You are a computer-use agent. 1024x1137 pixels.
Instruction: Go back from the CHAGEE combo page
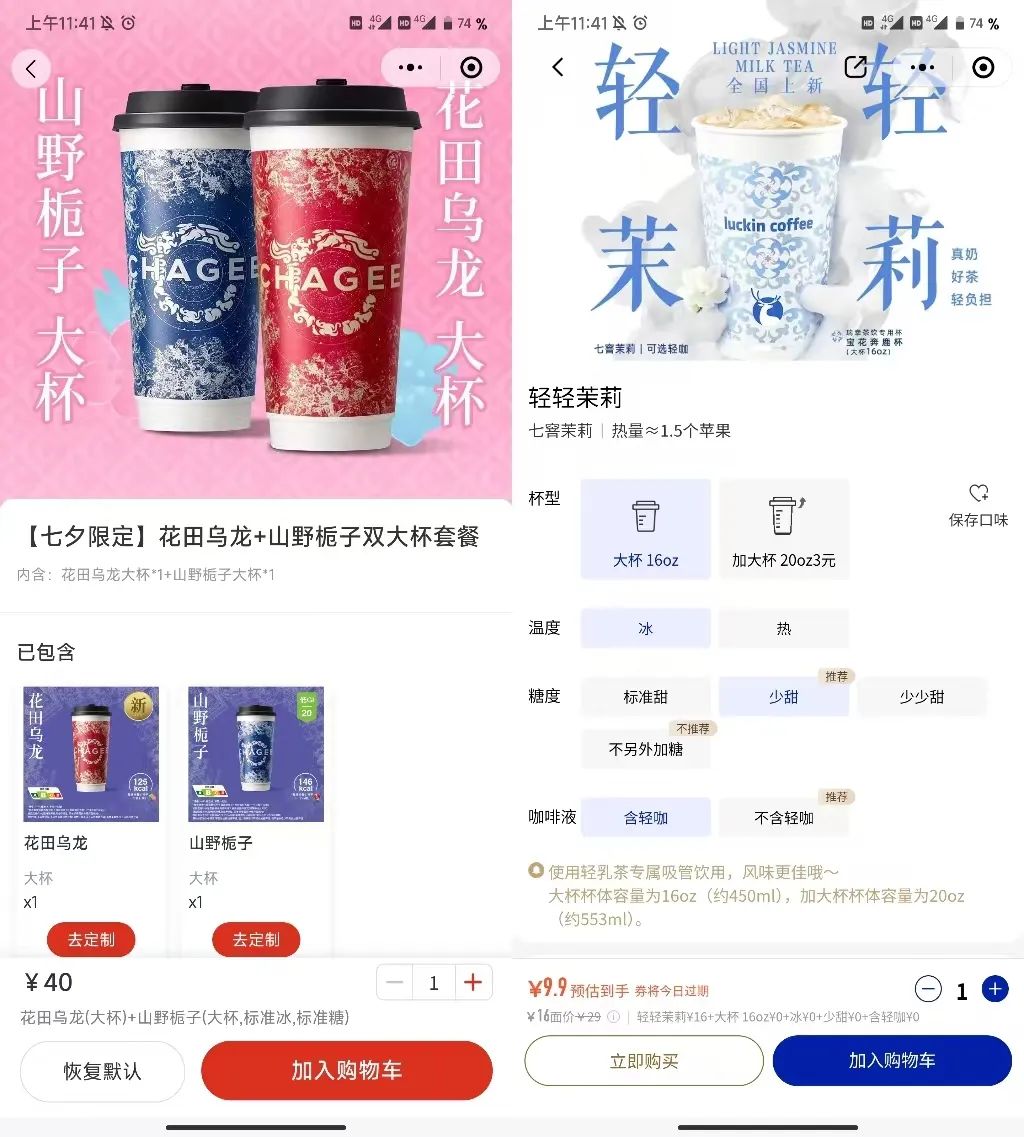[31, 68]
